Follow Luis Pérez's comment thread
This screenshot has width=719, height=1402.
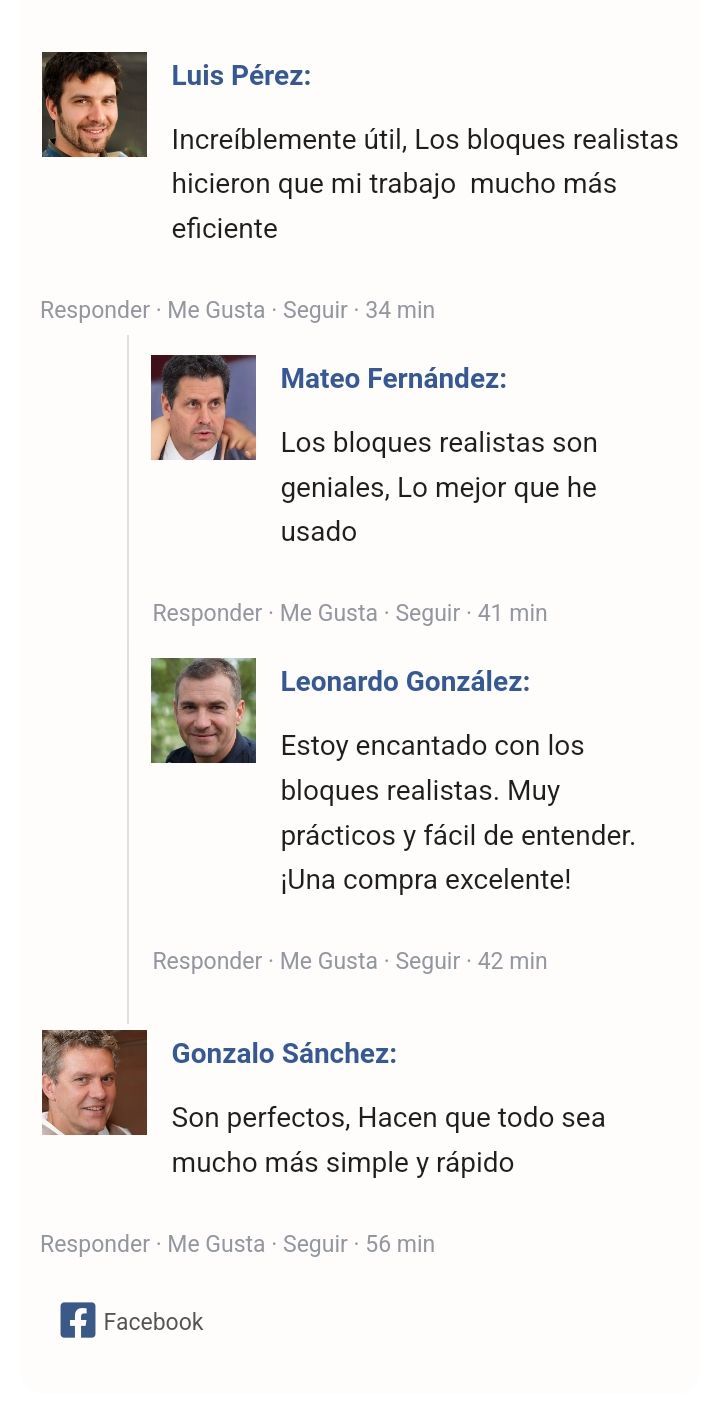pyautogui.click(x=315, y=310)
